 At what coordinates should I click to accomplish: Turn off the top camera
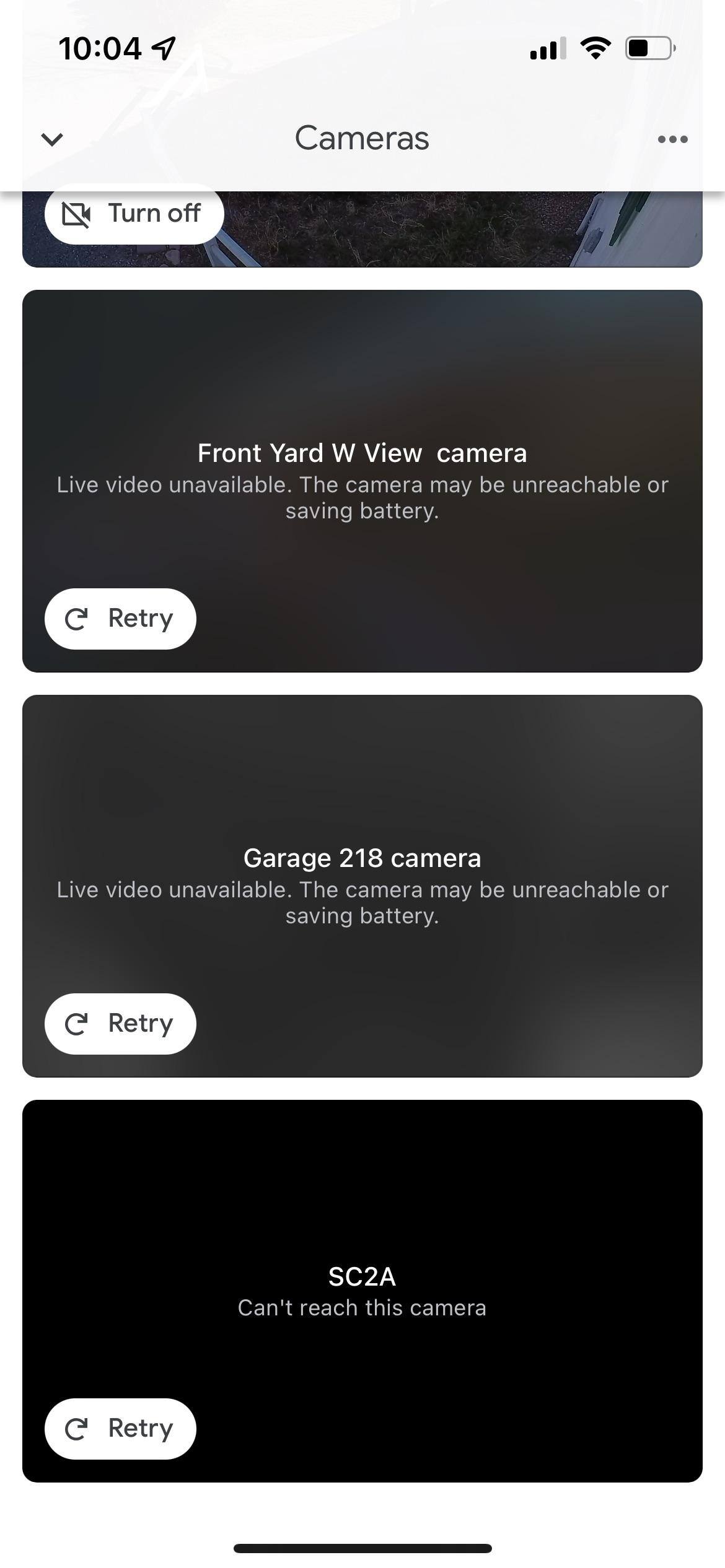pos(133,214)
